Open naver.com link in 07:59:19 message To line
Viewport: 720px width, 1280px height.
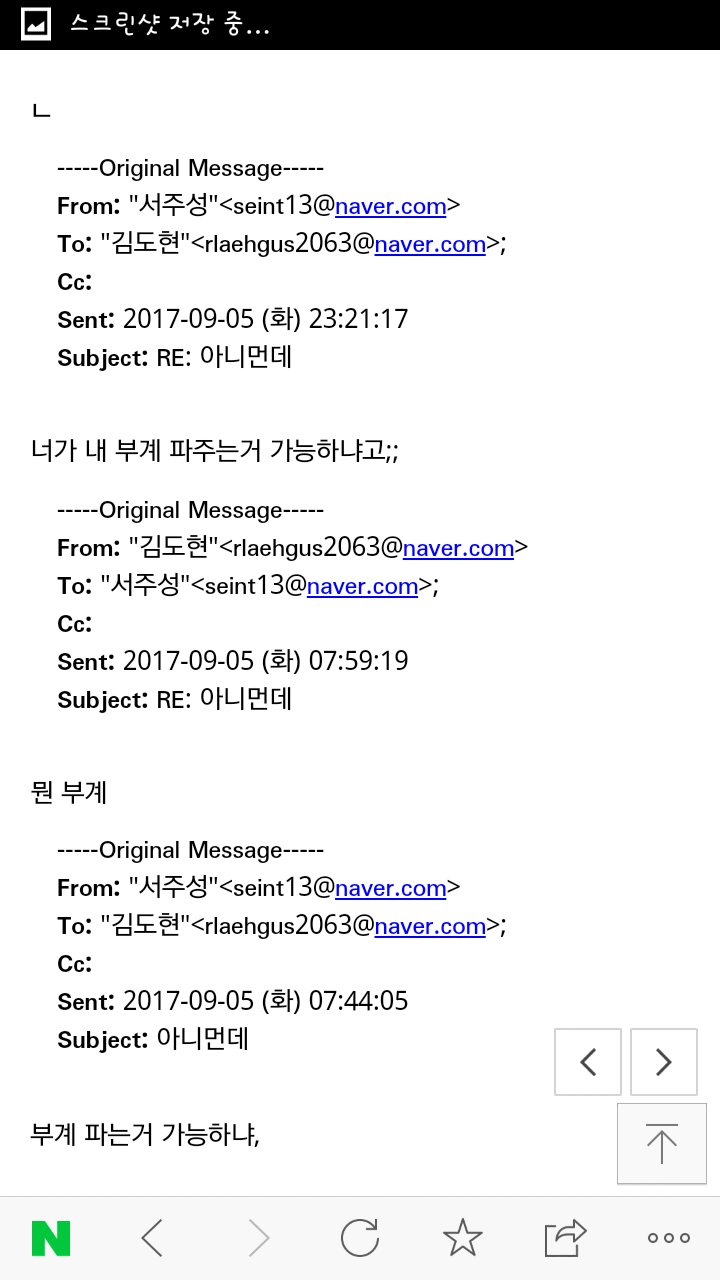click(x=362, y=587)
